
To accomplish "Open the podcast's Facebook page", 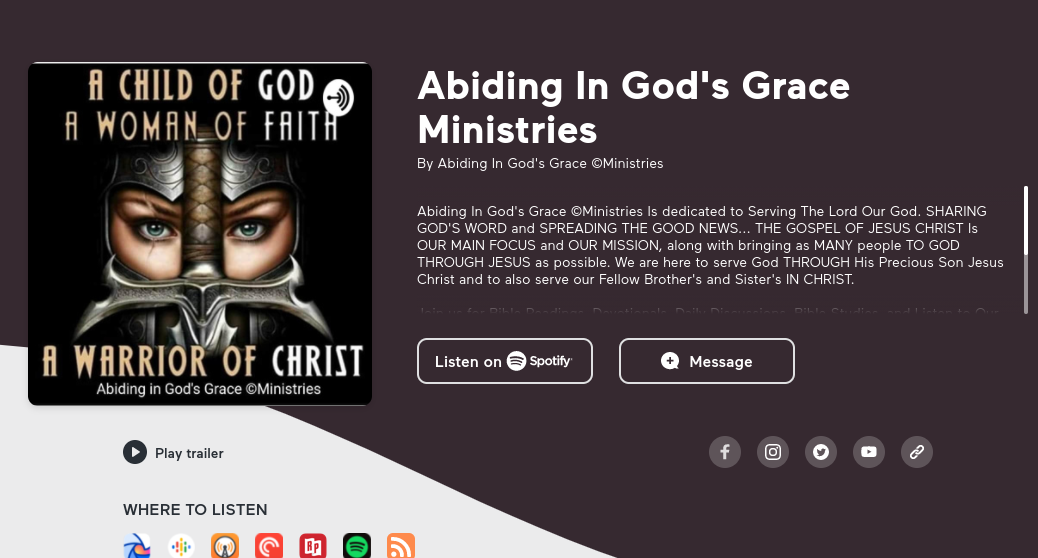I will pyautogui.click(x=725, y=452).
